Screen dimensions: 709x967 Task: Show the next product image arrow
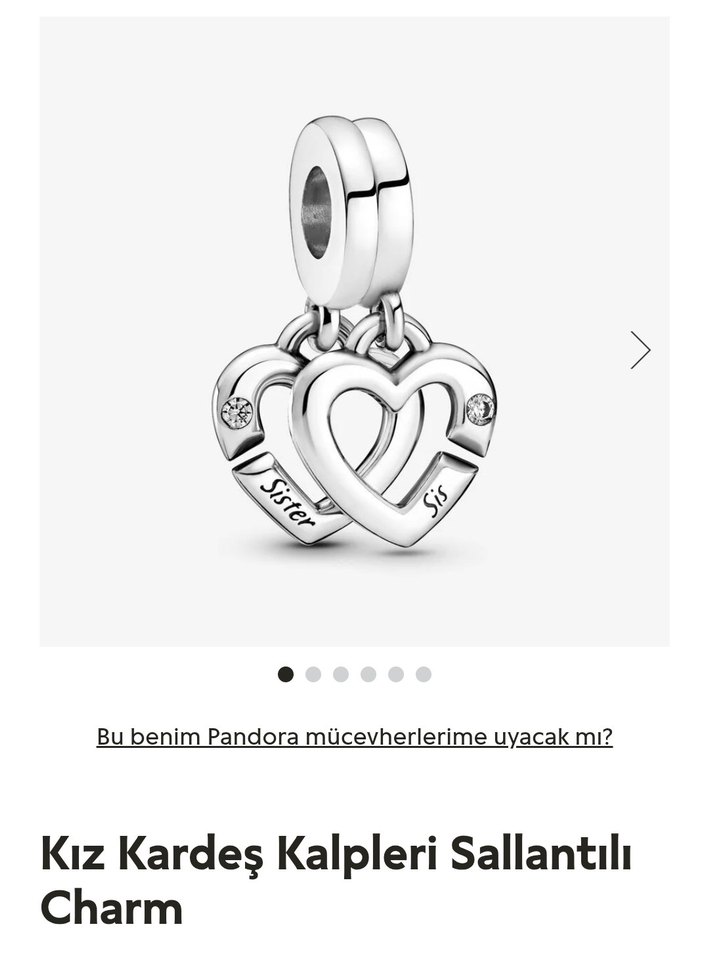[x=640, y=350]
